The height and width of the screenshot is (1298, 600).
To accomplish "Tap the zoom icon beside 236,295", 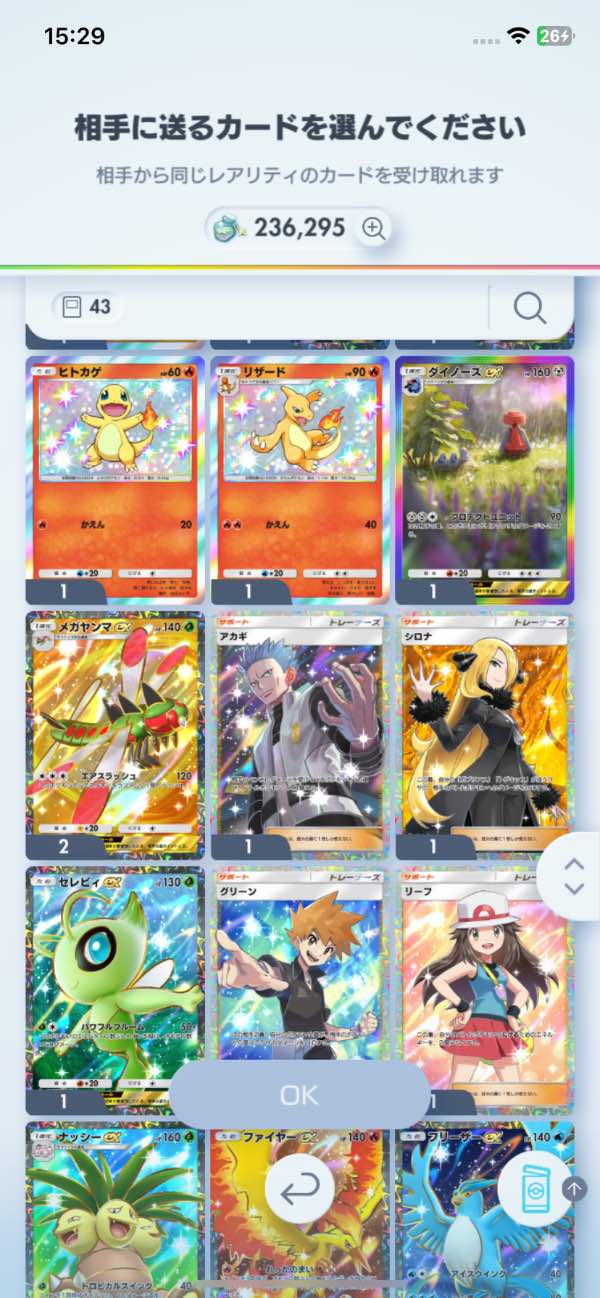I will tap(374, 228).
